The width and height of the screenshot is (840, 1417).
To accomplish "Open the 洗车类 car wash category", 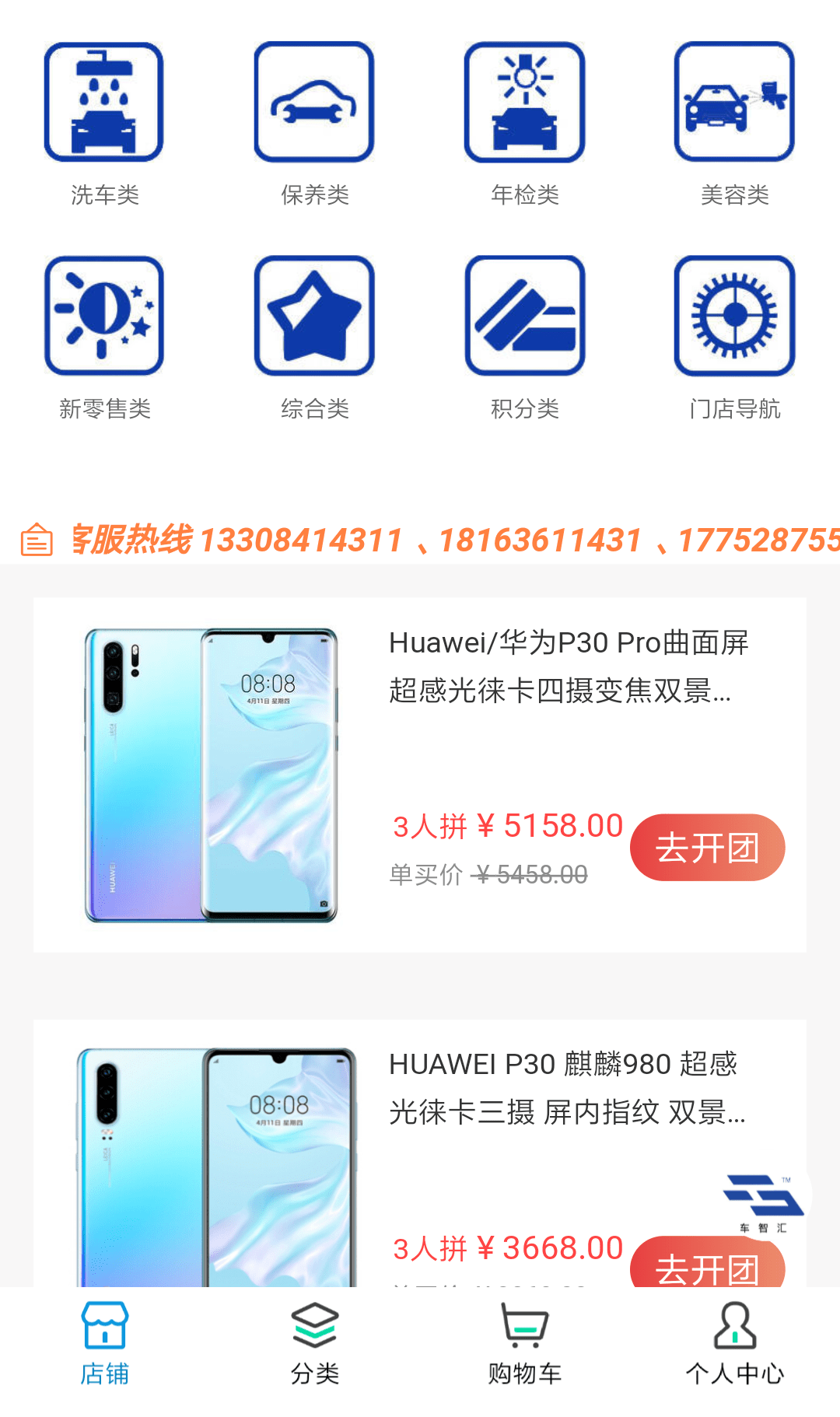I will (x=104, y=123).
